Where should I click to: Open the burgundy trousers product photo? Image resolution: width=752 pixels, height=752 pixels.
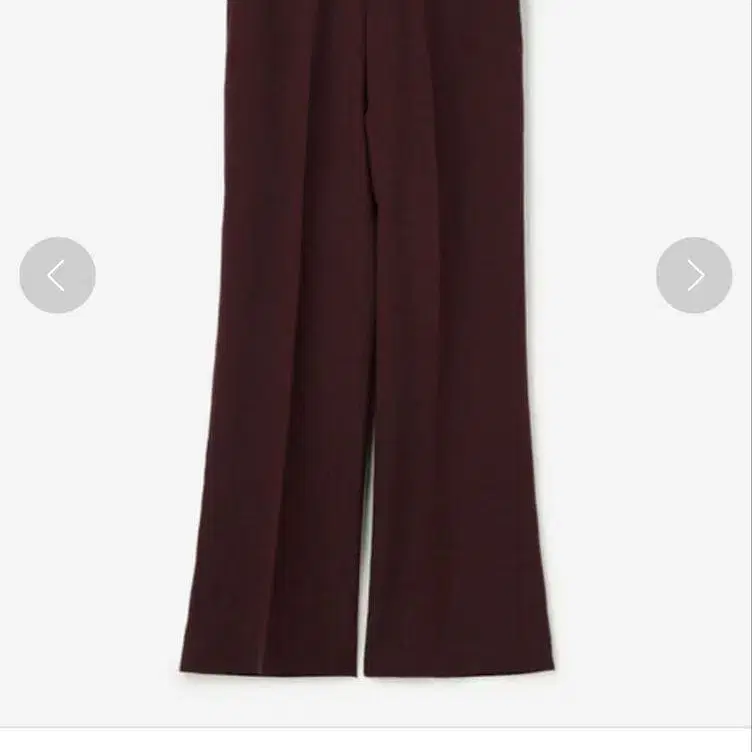(x=367, y=336)
